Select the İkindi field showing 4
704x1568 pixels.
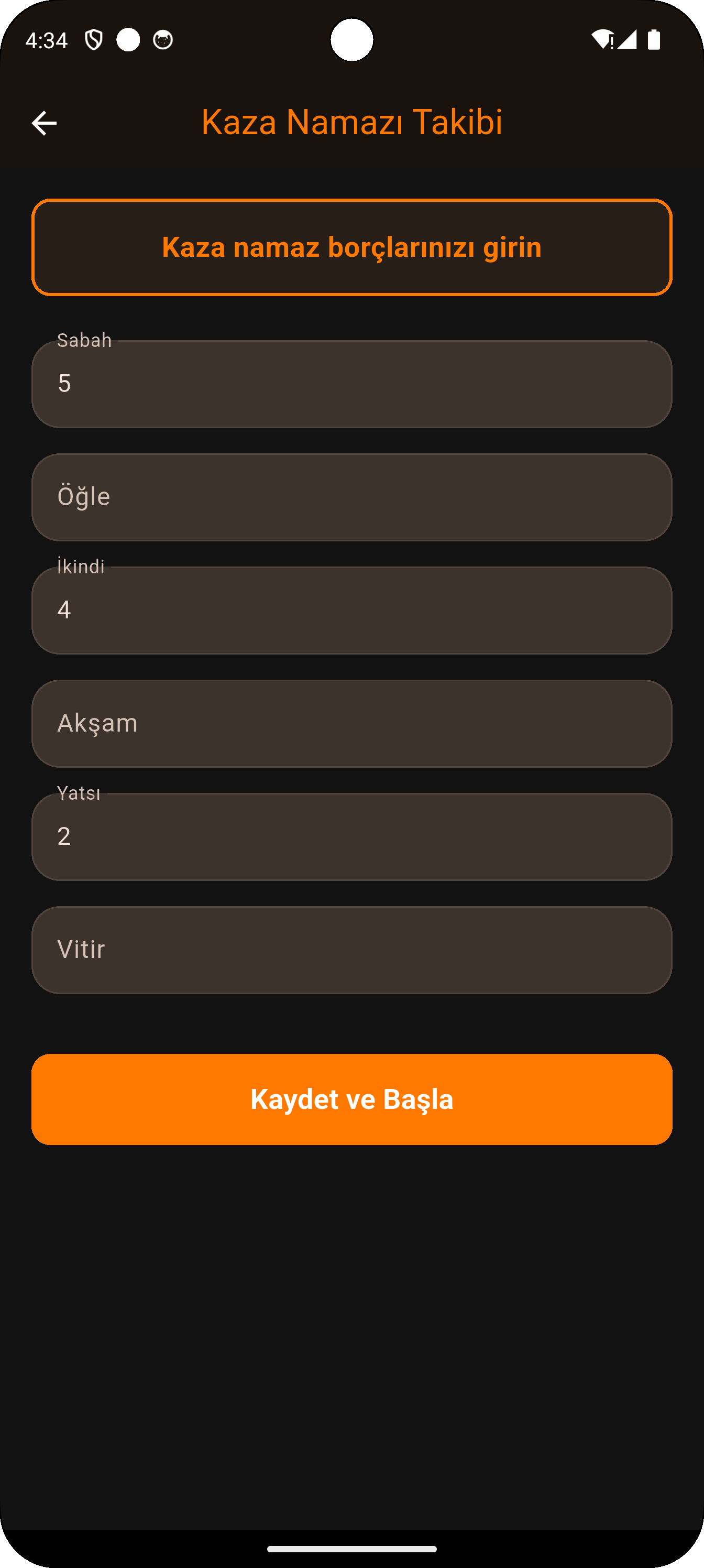[x=351, y=611]
